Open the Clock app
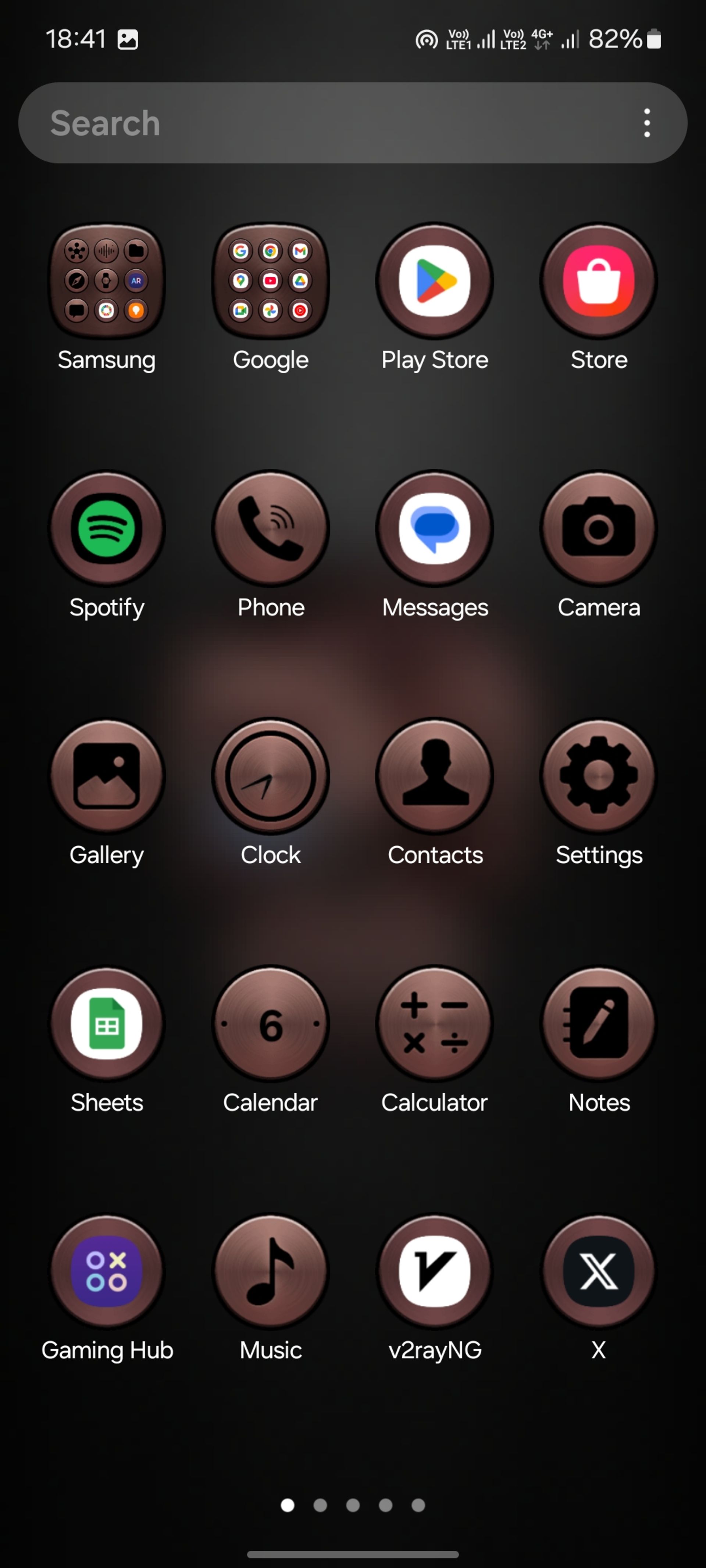 point(271,776)
